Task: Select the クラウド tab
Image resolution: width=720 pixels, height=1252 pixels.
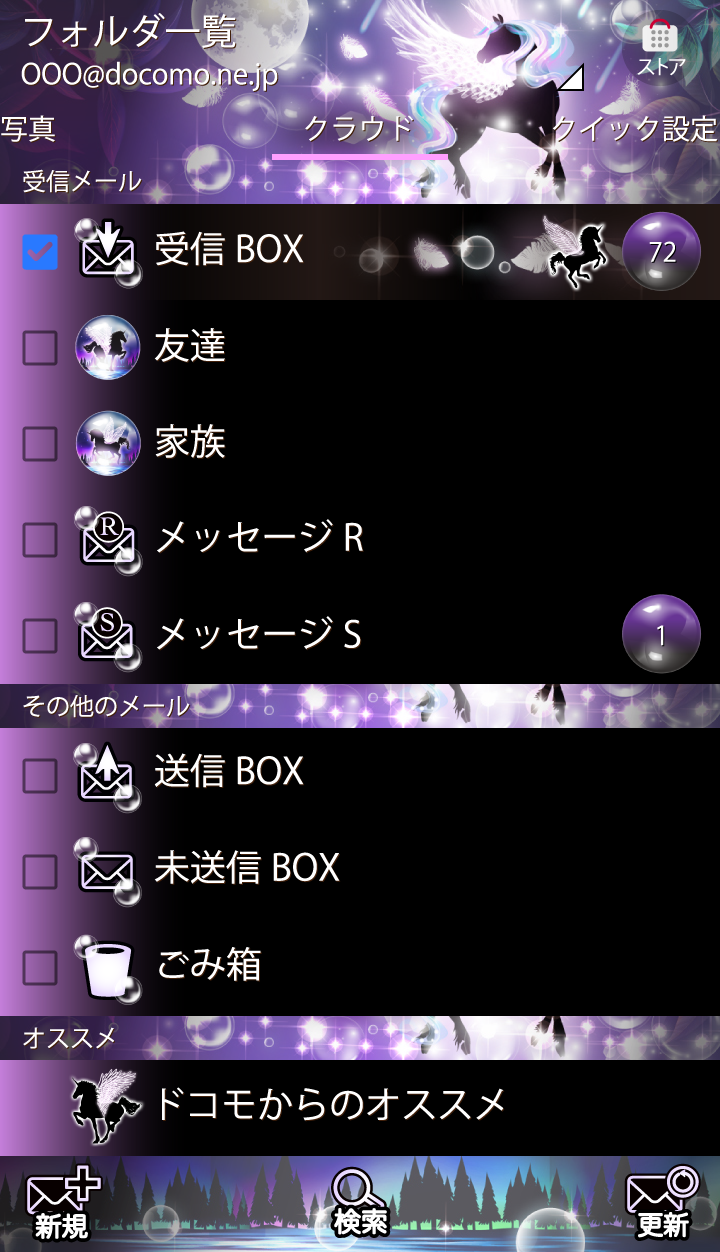Action: coord(358,129)
